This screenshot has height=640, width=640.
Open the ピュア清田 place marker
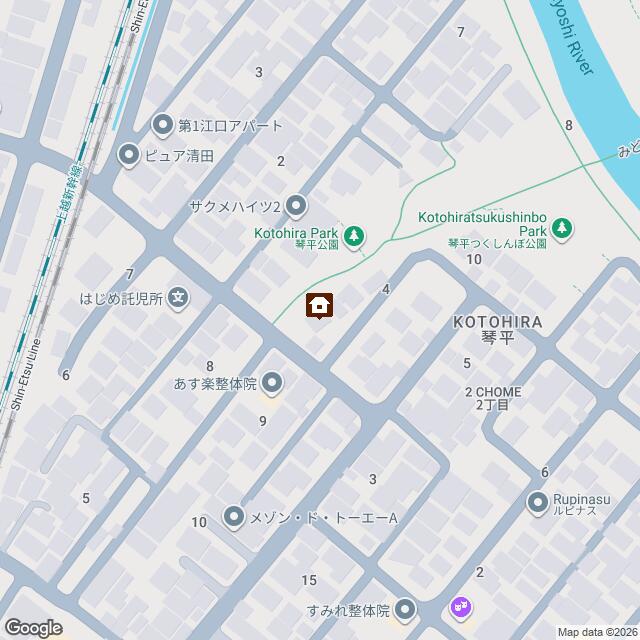point(129,155)
